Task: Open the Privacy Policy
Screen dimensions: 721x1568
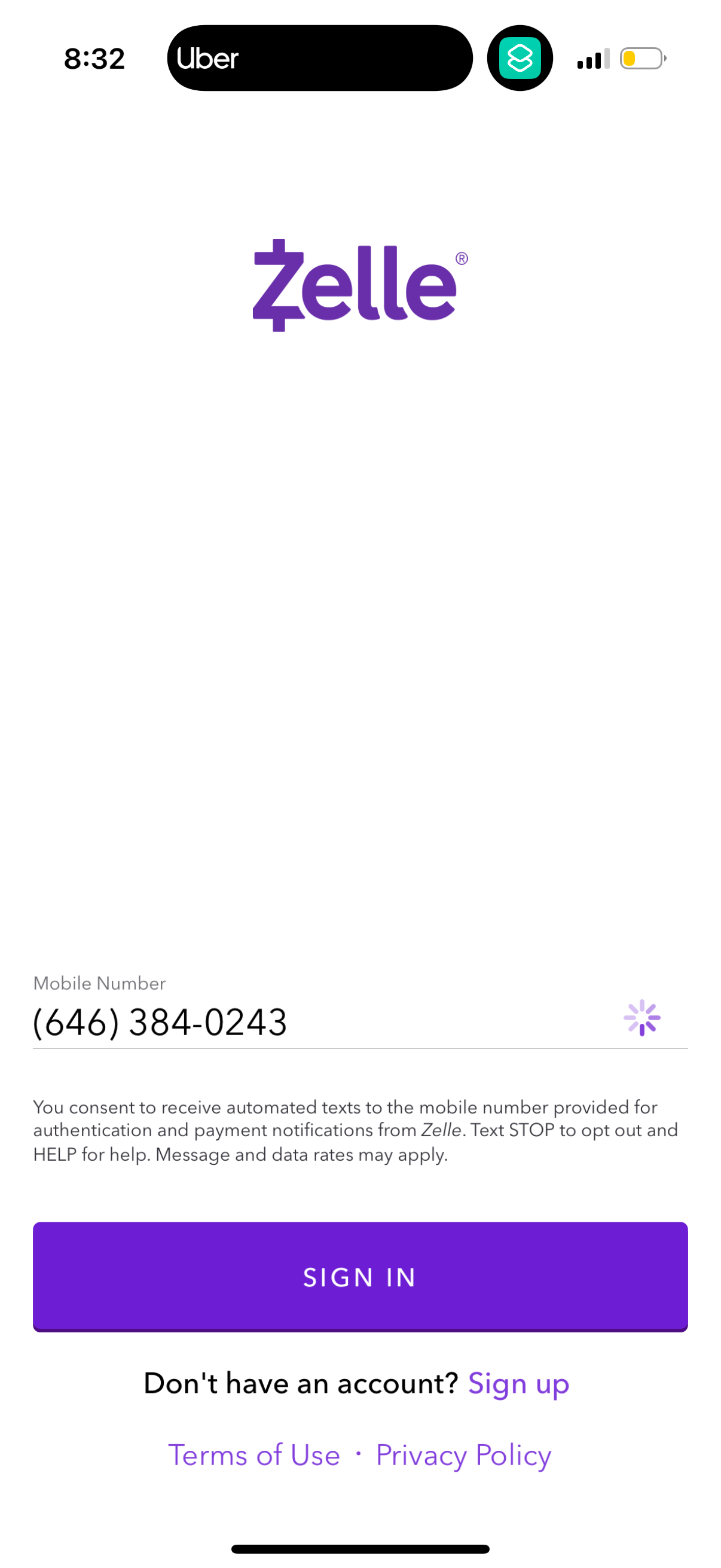Action: tap(464, 1455)
